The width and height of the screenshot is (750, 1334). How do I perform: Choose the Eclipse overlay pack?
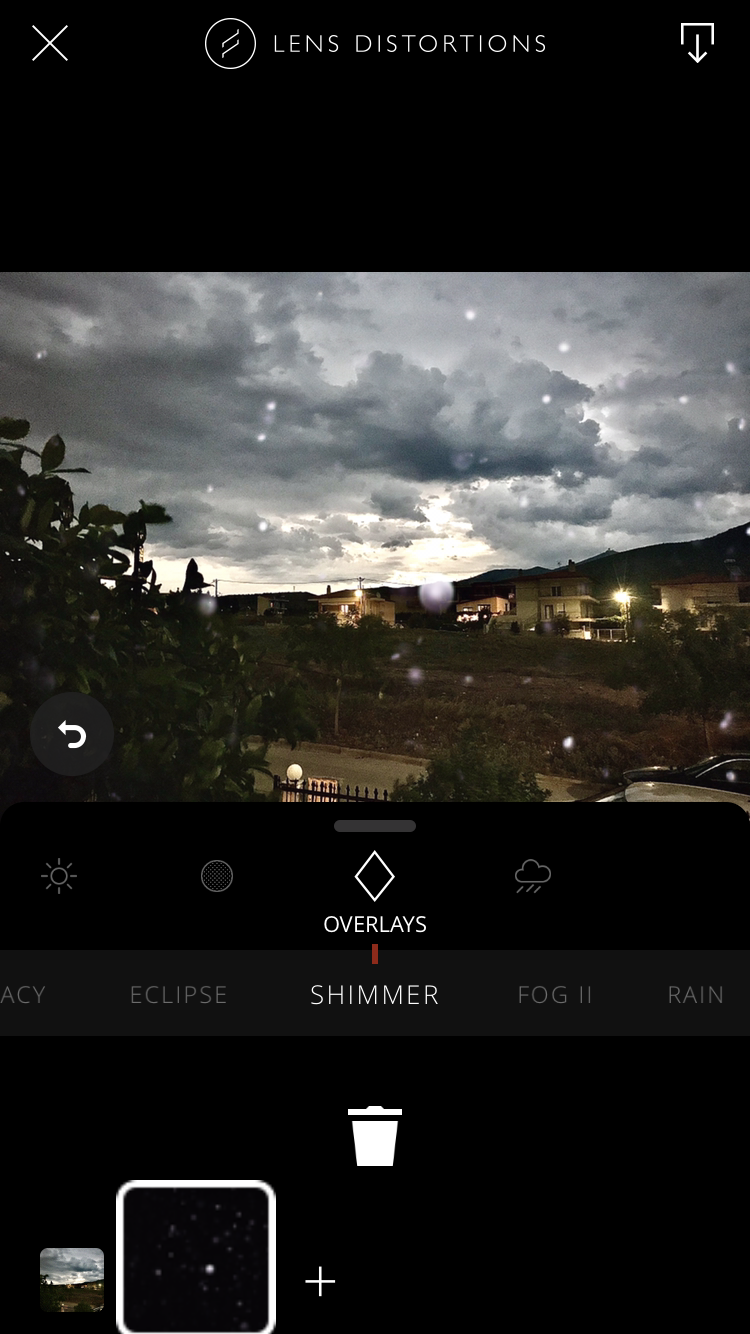coord(179,995)
